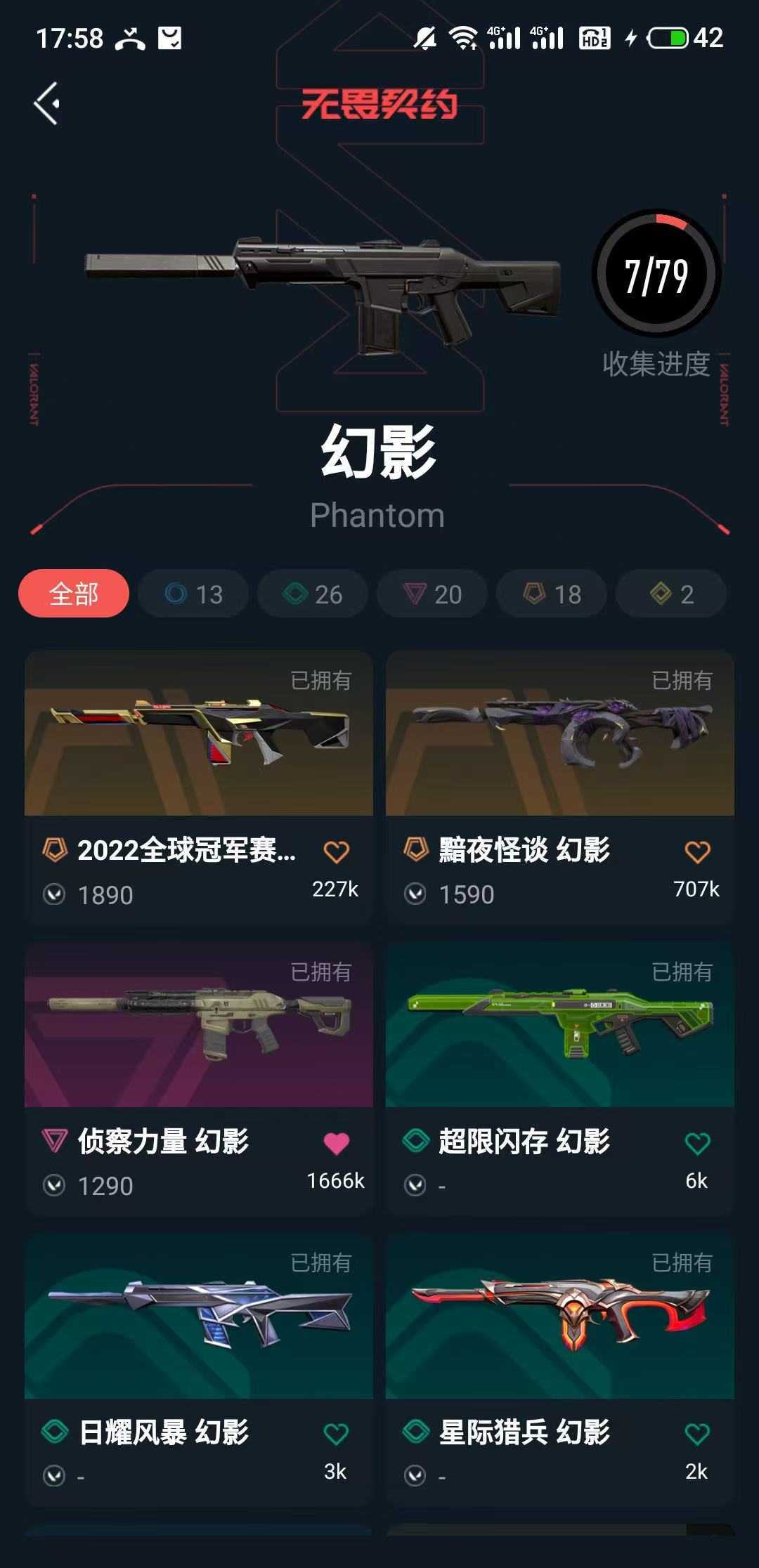Viewport: 759px width, 1568px height.
Task: Like the 日耀风暴 幻影 skin
Action: [336, 1435]
